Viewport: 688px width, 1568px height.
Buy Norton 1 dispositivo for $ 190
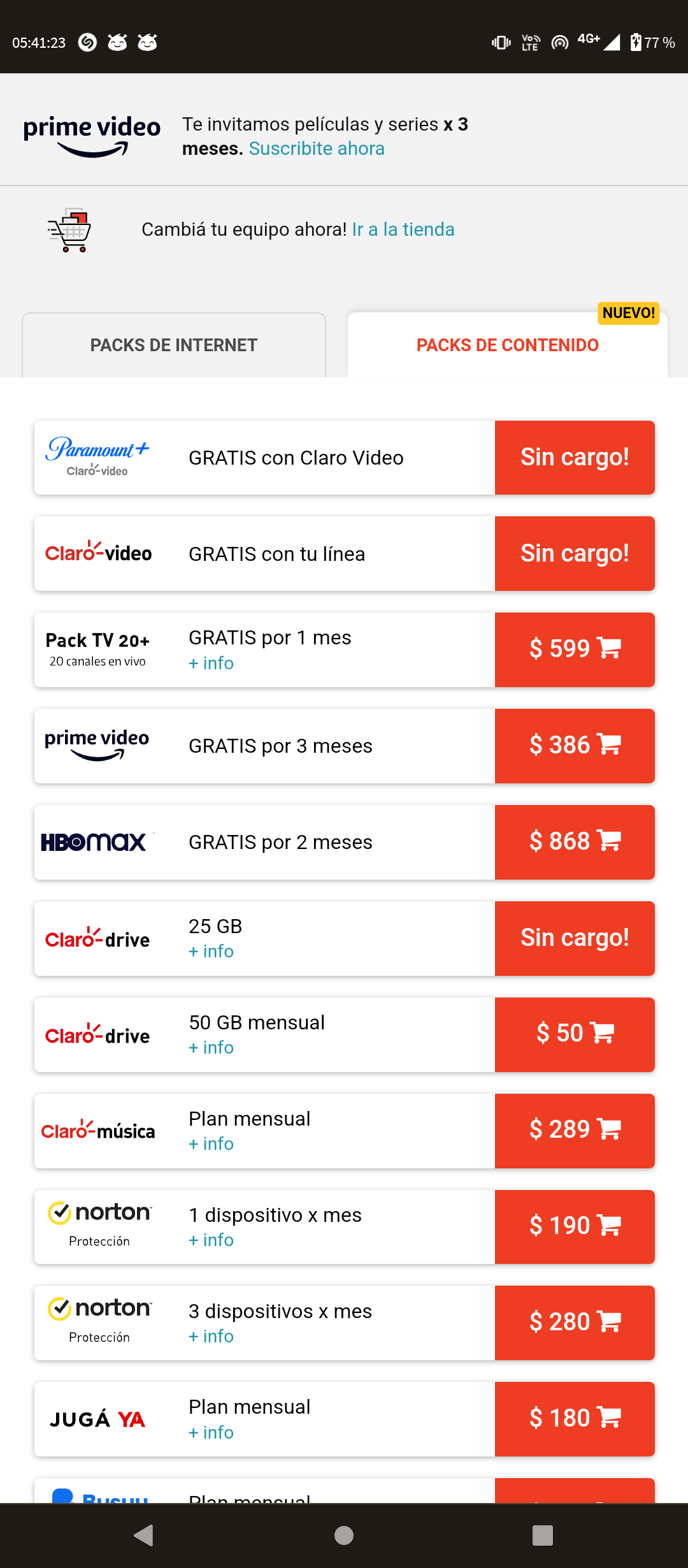click(x=575, y=1227)
